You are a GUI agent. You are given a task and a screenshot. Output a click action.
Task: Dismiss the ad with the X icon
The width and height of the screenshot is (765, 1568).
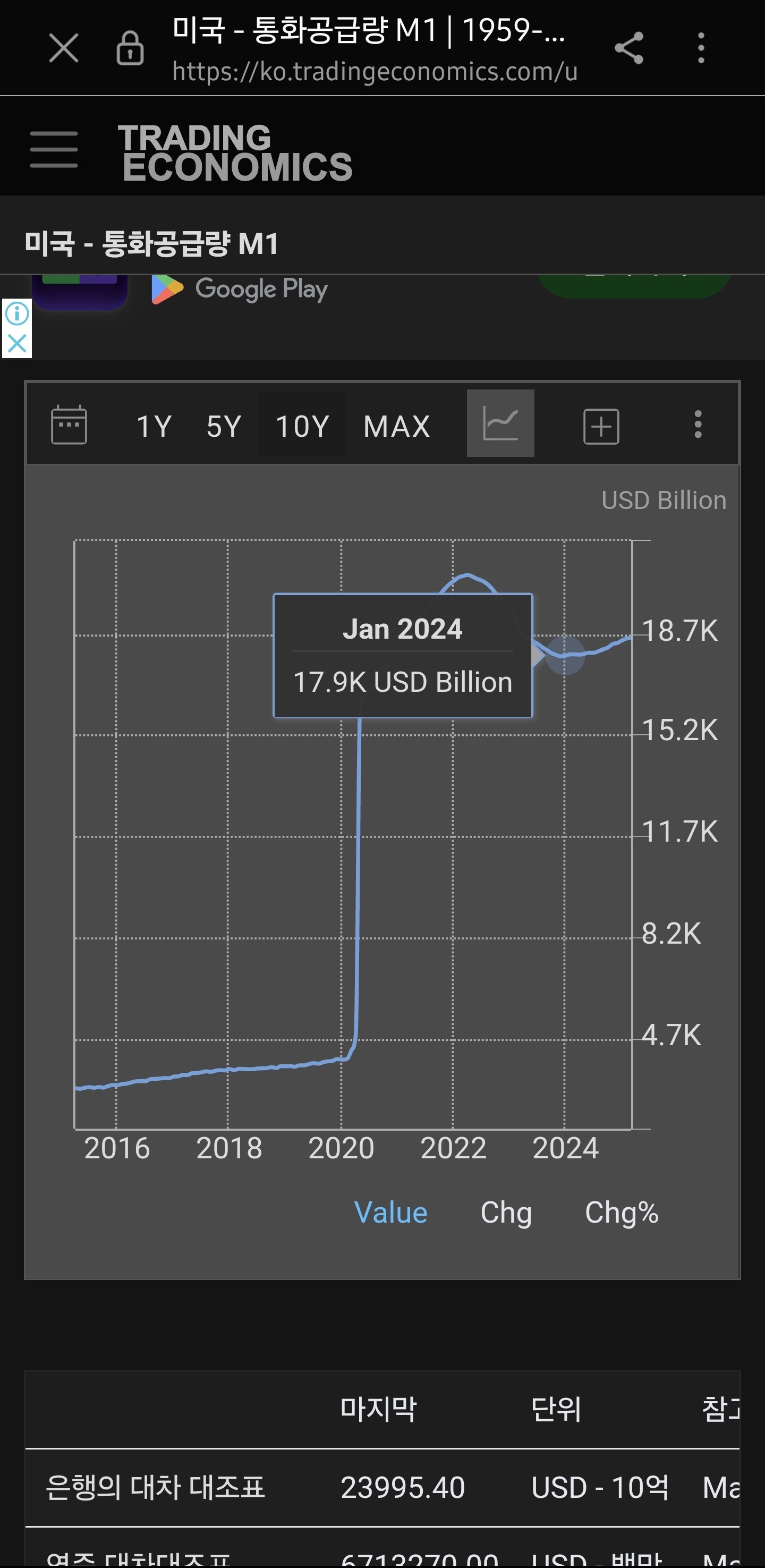tap(17, 343)
